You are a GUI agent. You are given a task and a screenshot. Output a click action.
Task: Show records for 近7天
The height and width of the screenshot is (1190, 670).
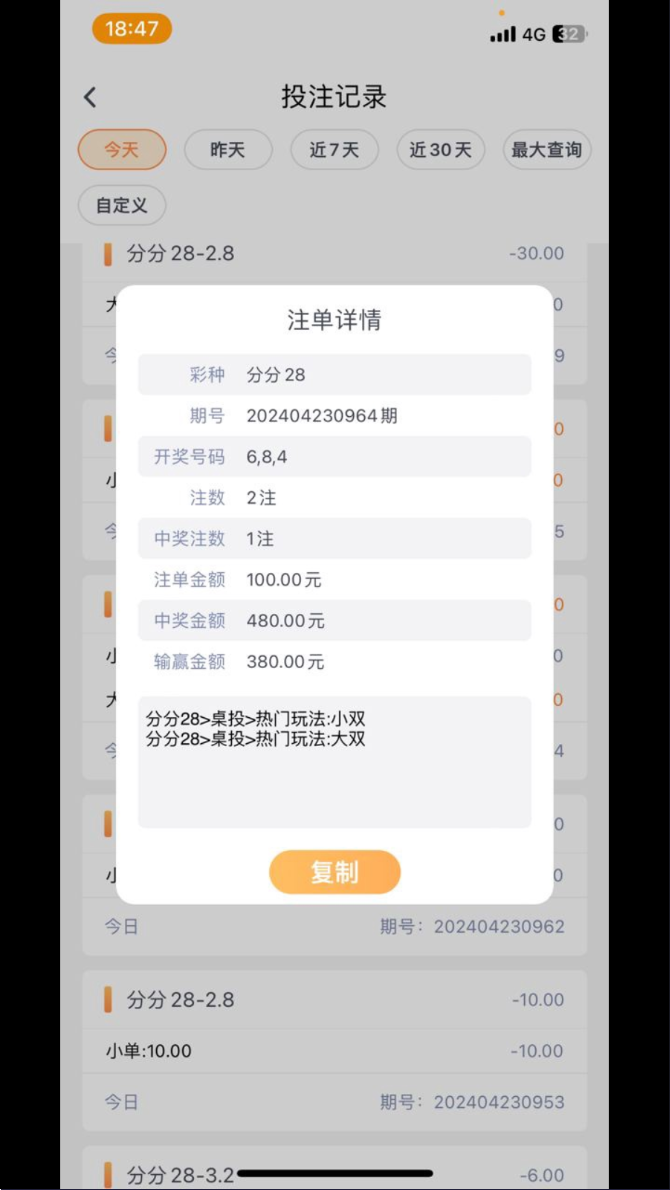click(334, 150)
